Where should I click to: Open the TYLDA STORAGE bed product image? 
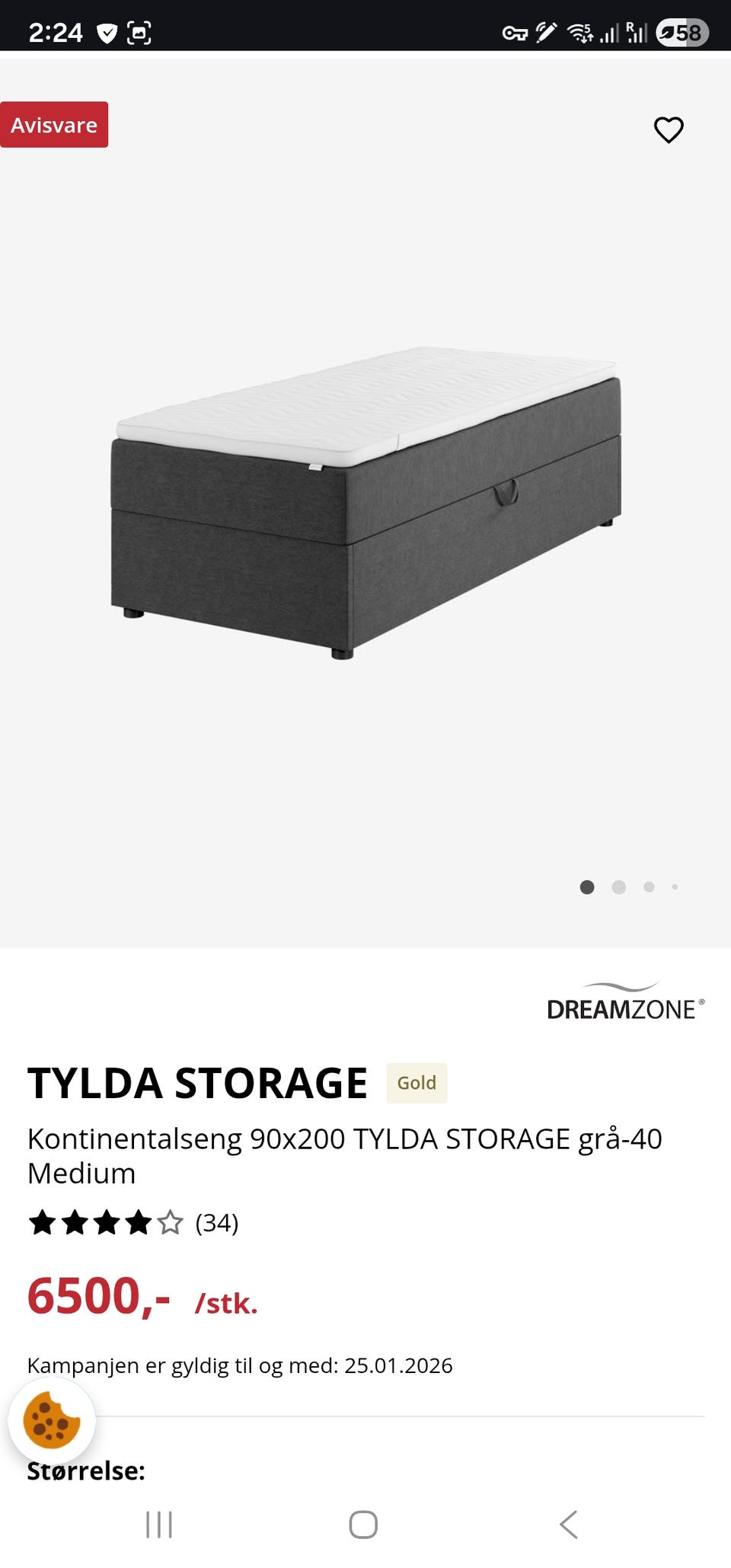click(x=365, y=503)
